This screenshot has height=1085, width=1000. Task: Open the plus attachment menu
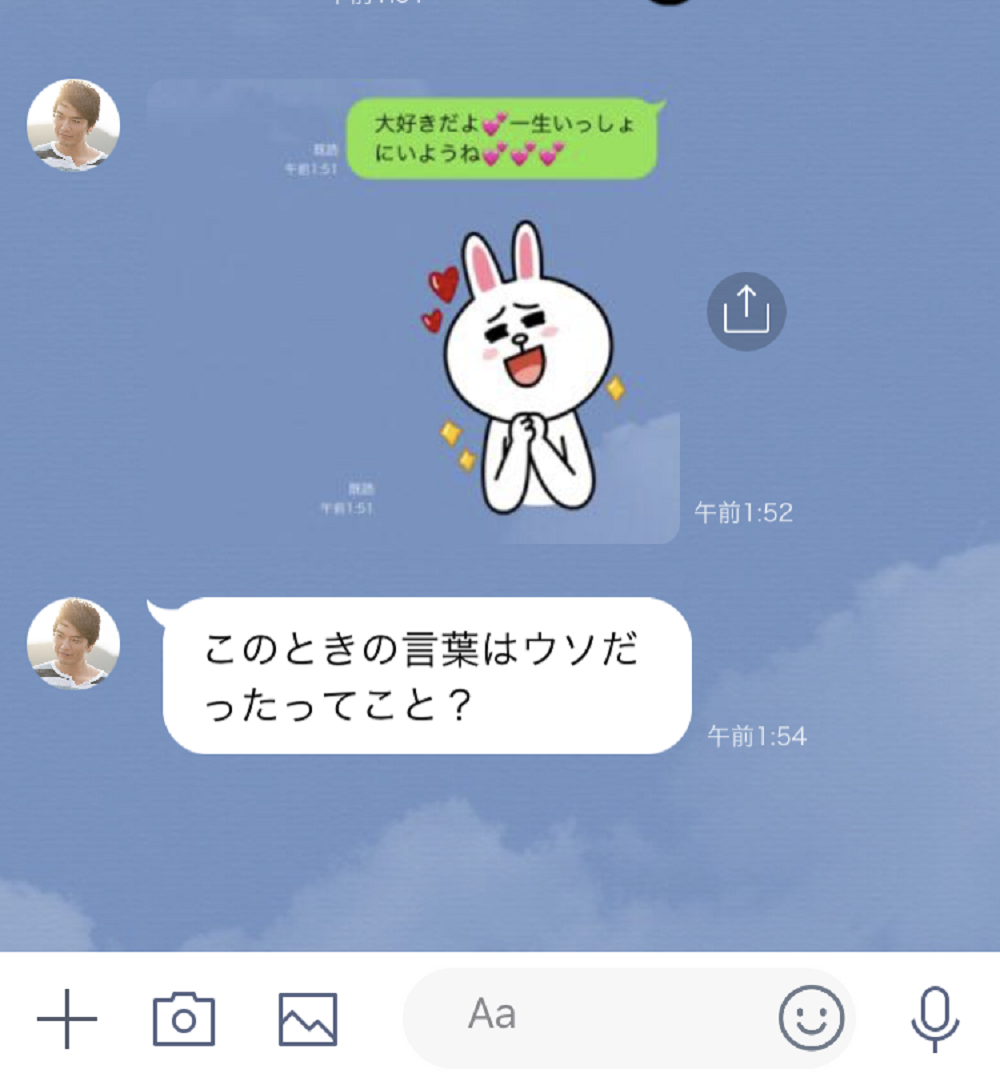coord(66,1018)
